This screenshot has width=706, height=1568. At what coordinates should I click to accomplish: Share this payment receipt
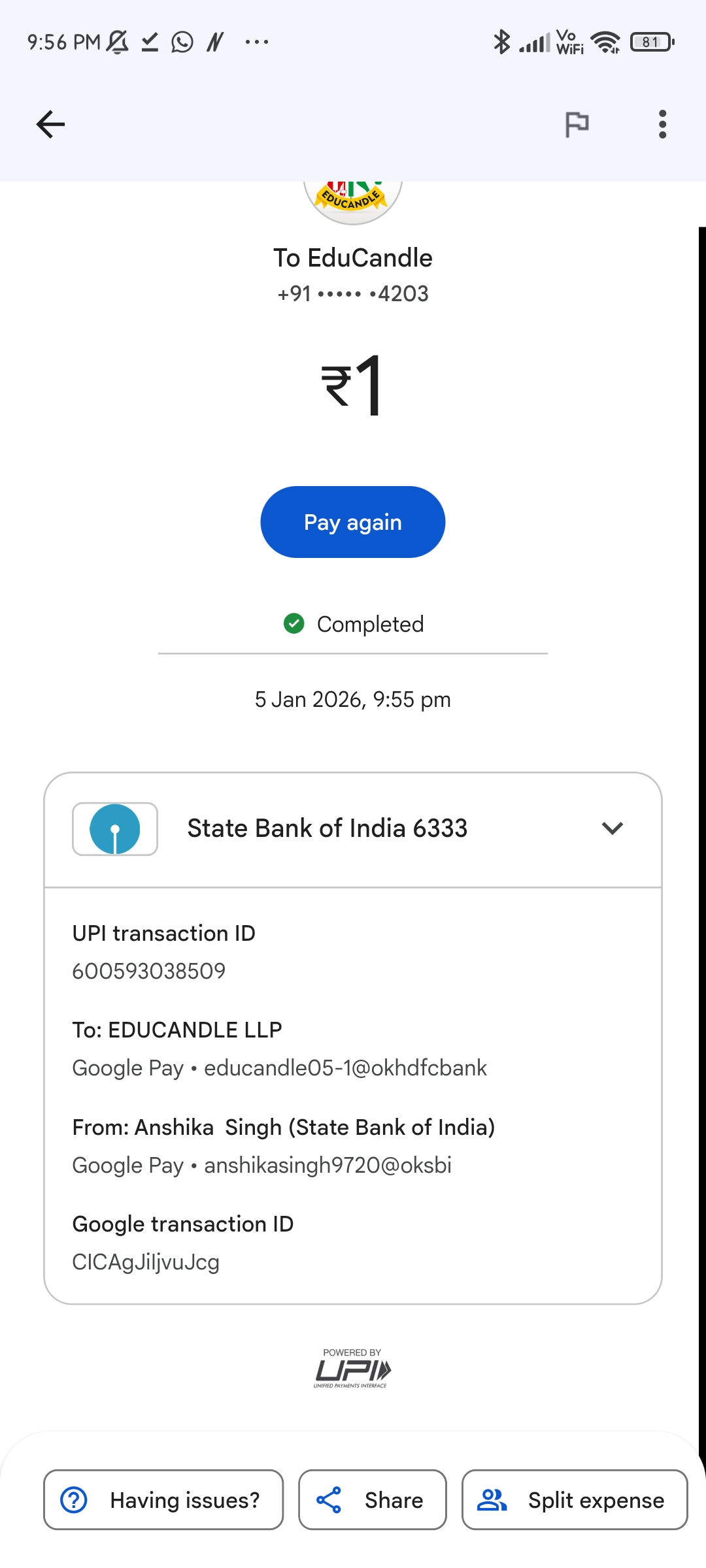(373, 1499)
